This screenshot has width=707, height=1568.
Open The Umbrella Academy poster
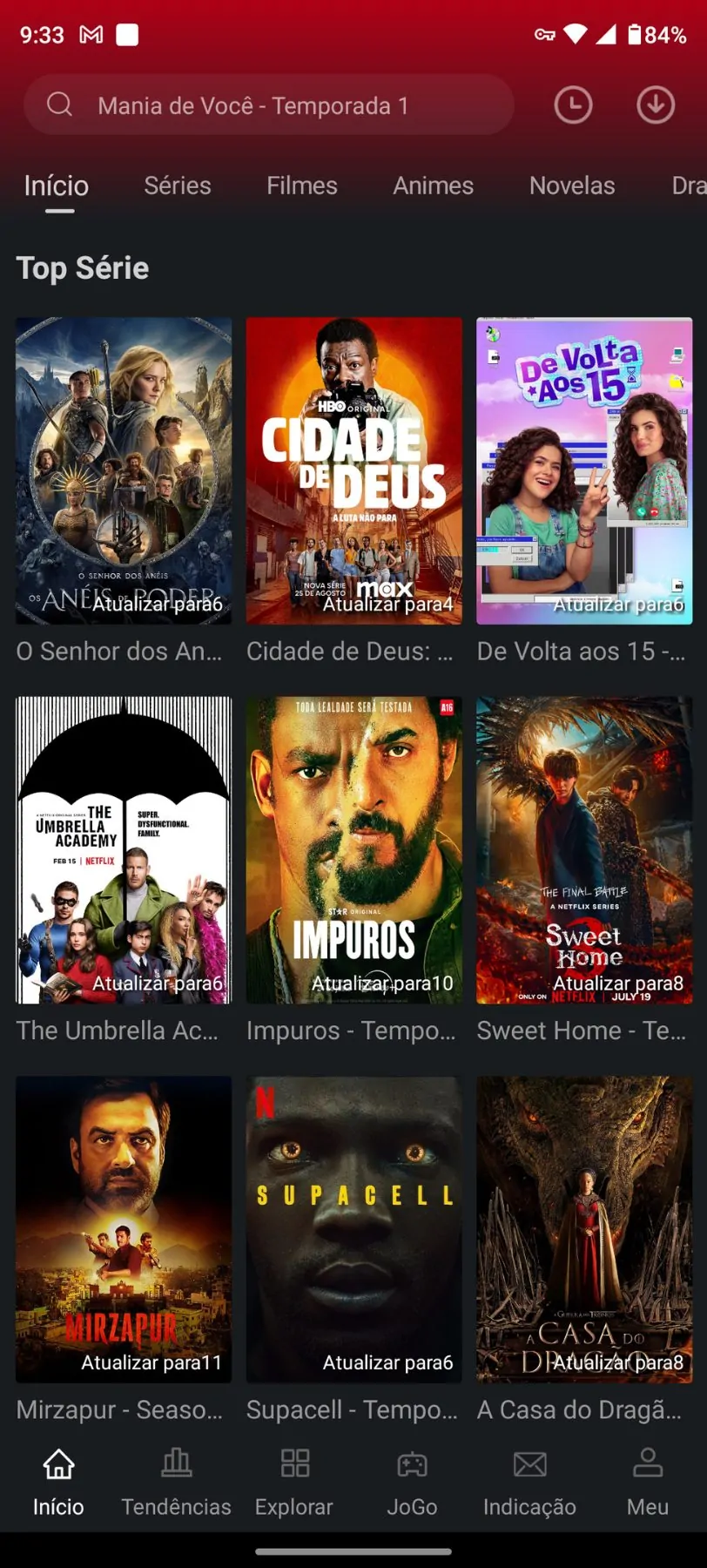[x=123, y=849]
